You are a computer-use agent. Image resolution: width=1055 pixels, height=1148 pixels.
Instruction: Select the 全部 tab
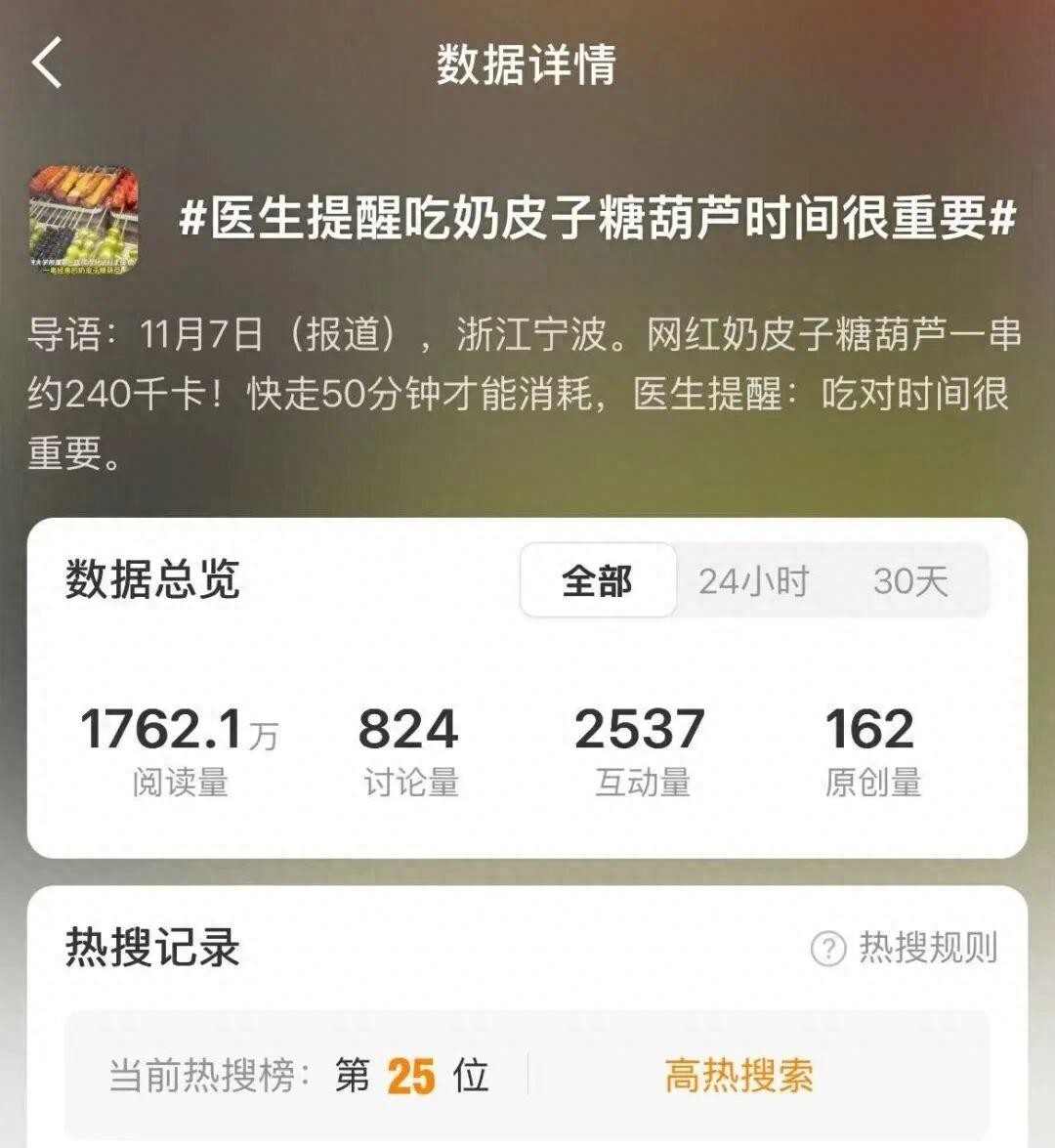click(x=599, y=579)
